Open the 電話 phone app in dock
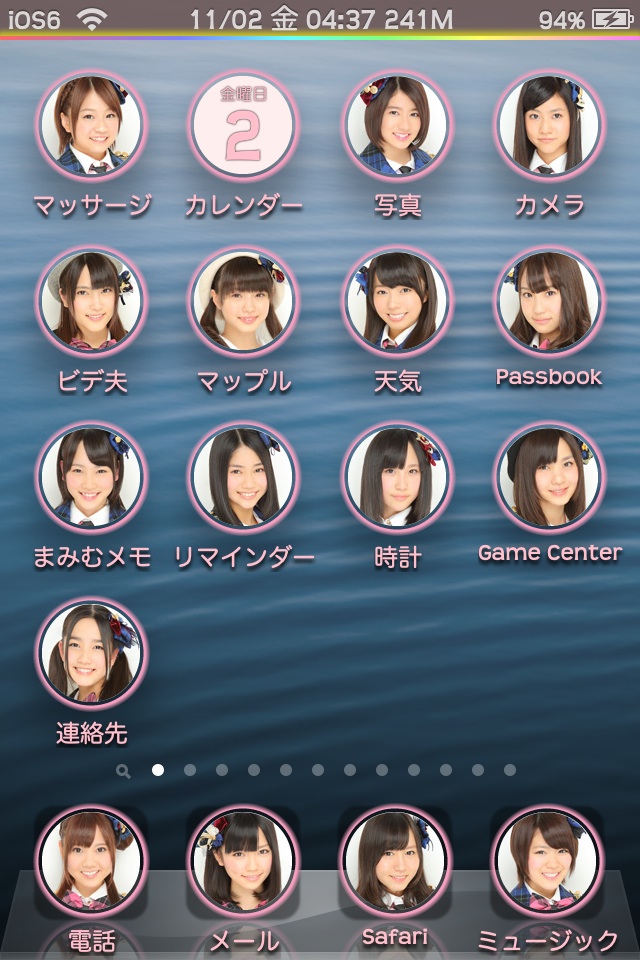 (91, 861)
